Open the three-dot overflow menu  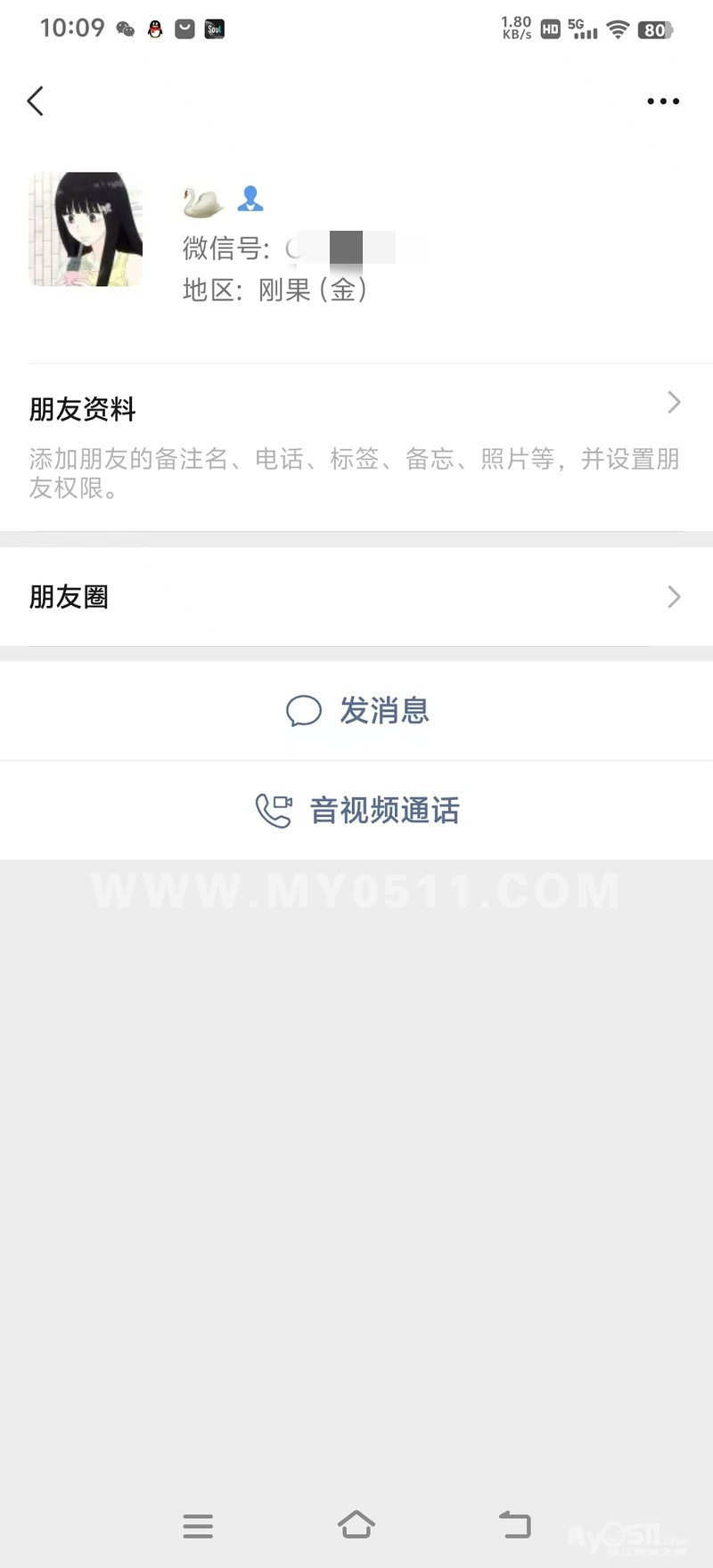coord(662,102)
